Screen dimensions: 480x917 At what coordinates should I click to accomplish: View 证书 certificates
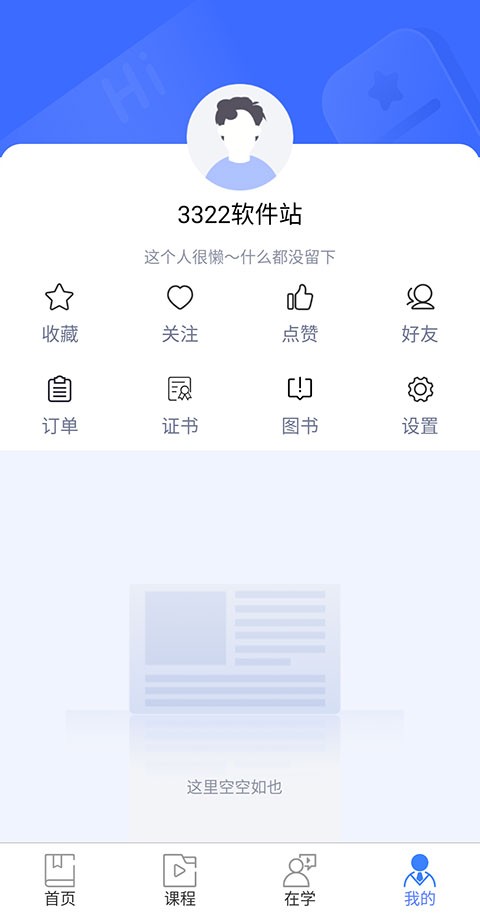(x=180, y=406)
